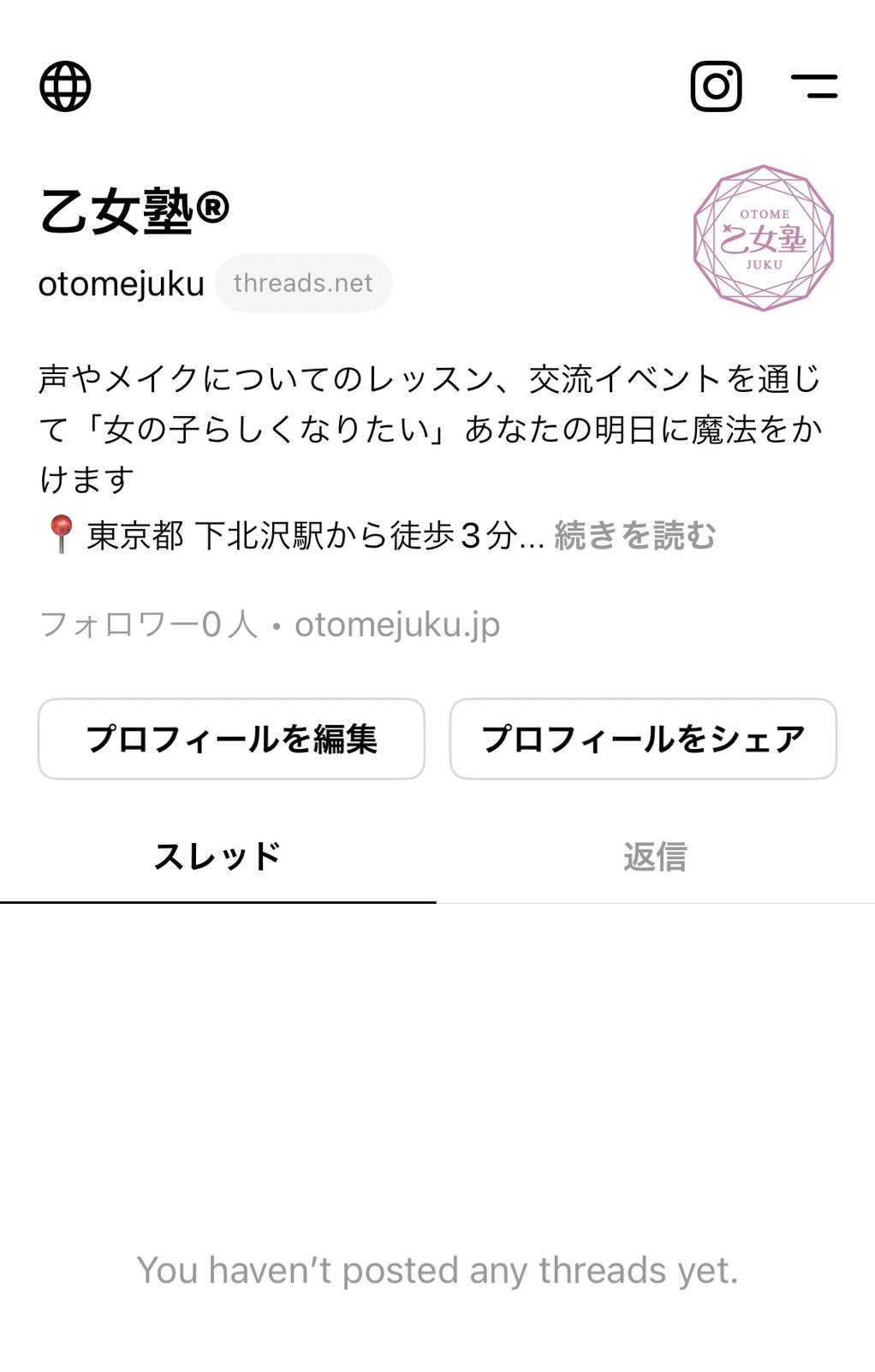The image size is (875, 1372).
Task: Open the linked Instagram profile icon
Action: click(716, 86)
